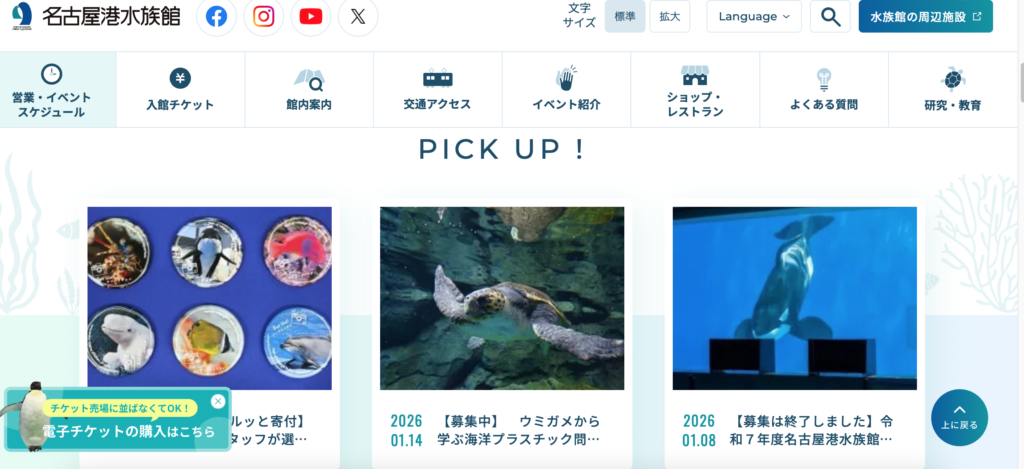This screenshot has height=469, width=1024.
Task: View よくある質問 page
Action: pos(823,90)
